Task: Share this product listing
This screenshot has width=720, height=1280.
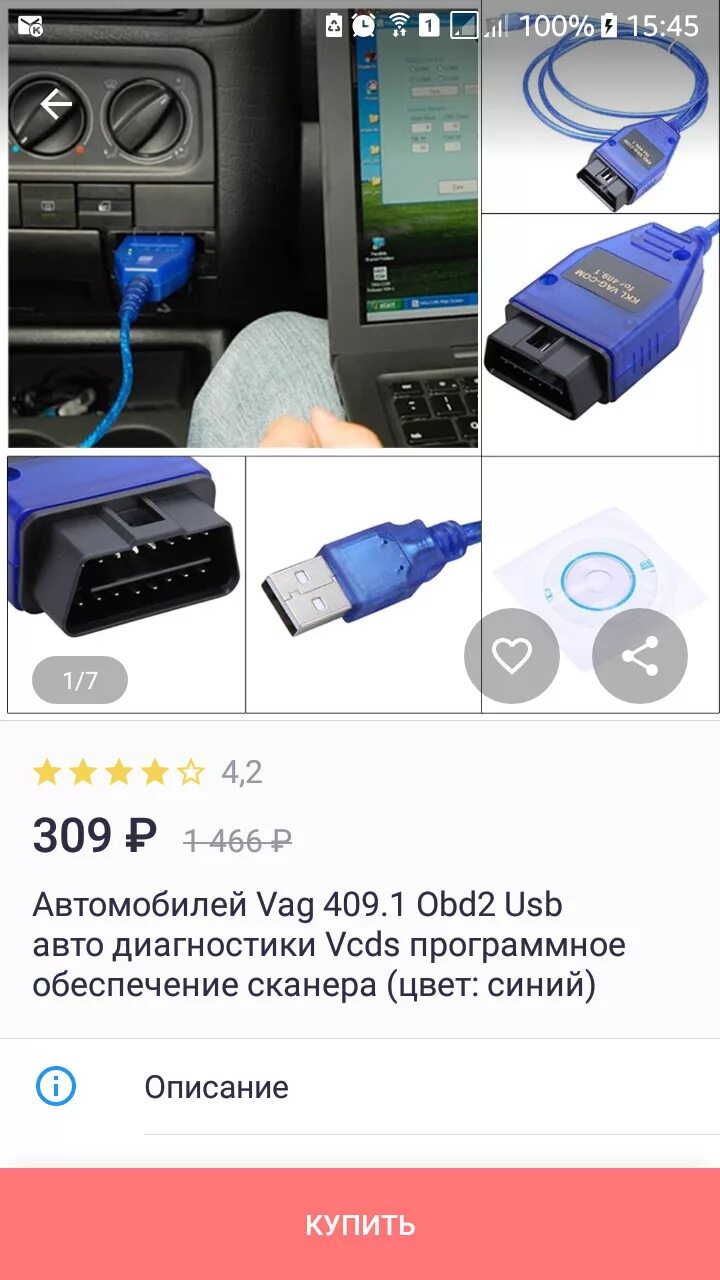Action: tap(640, 656)
